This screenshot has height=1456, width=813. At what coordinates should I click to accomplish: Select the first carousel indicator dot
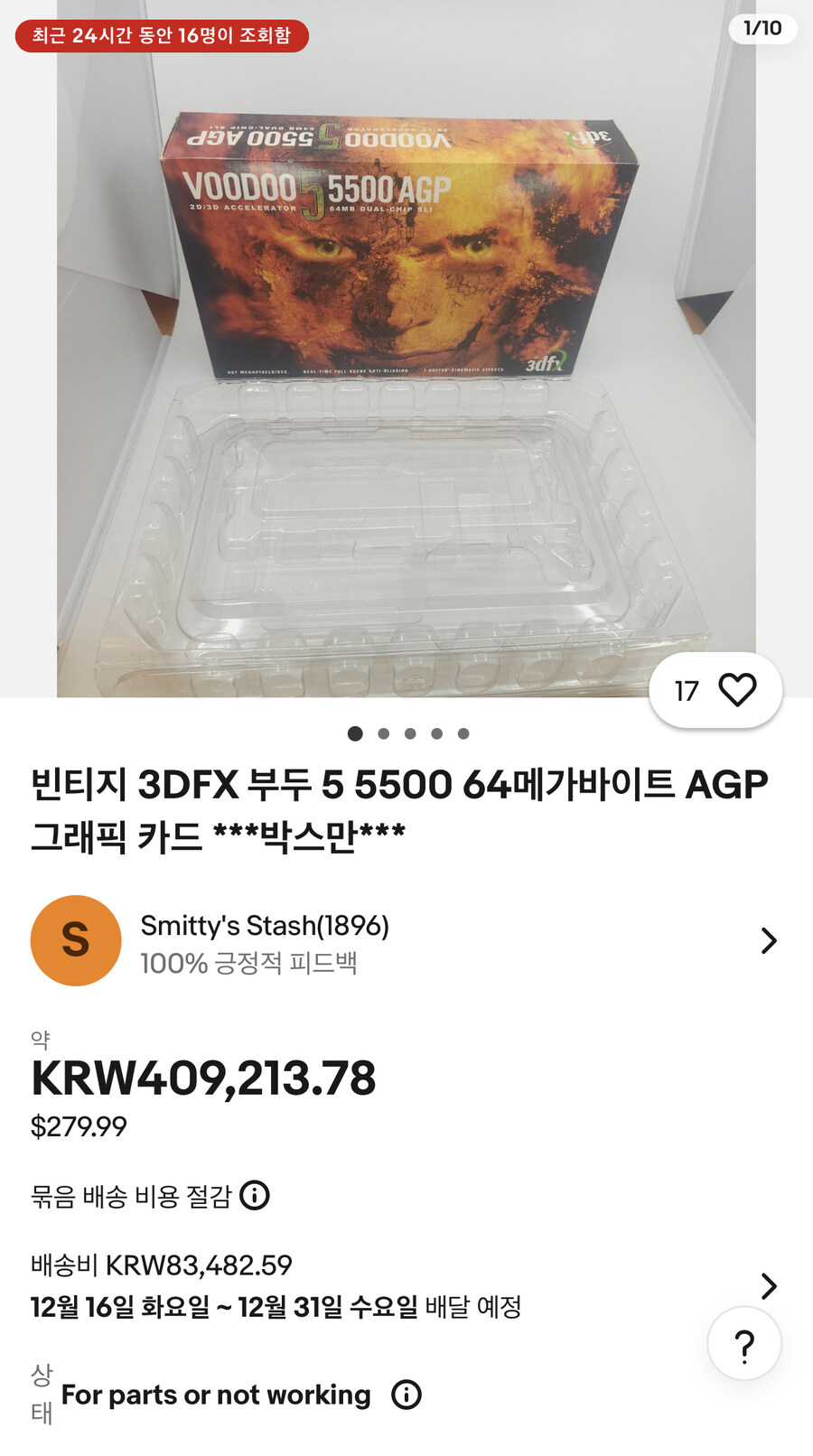point(355,734)
